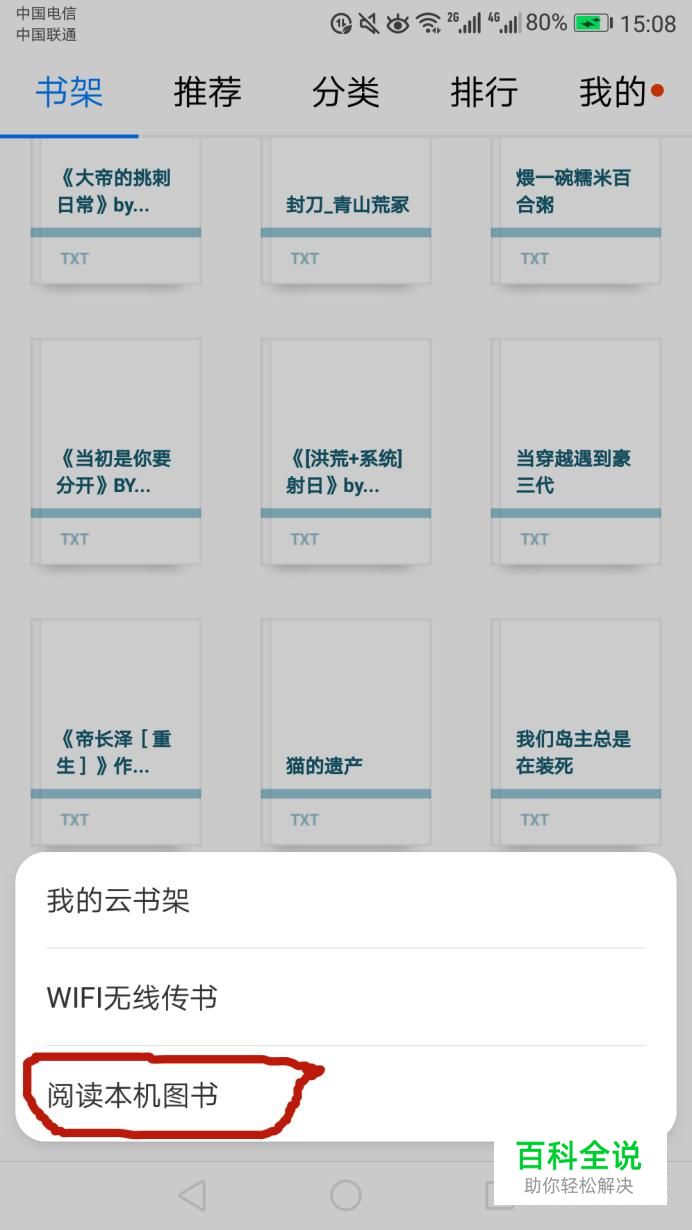
Task: Open 《帝长泽［重生］》 book
Action: click(x=116, y=732)
